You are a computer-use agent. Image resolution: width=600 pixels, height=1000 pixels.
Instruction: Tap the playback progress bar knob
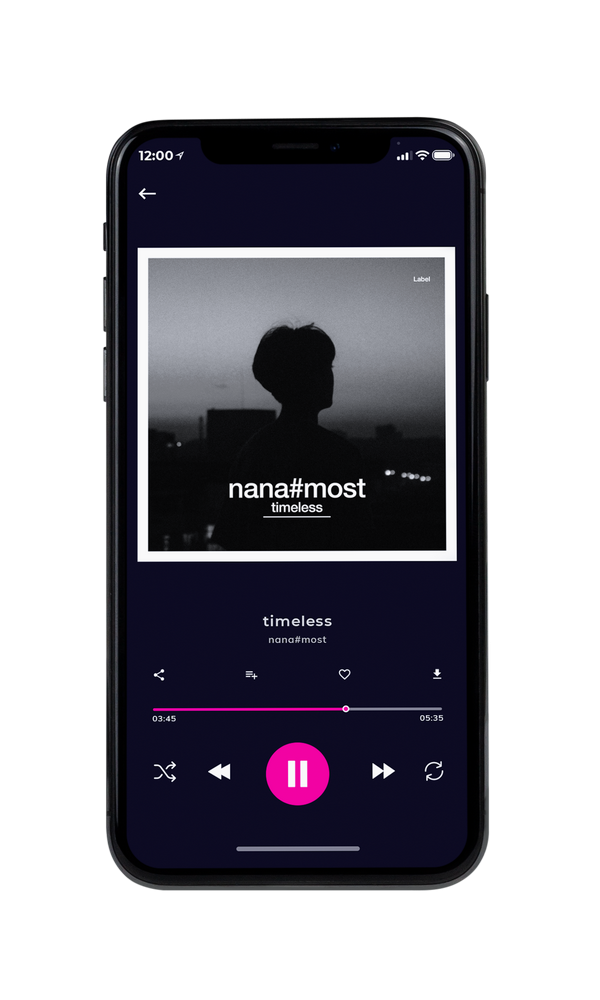346,709
